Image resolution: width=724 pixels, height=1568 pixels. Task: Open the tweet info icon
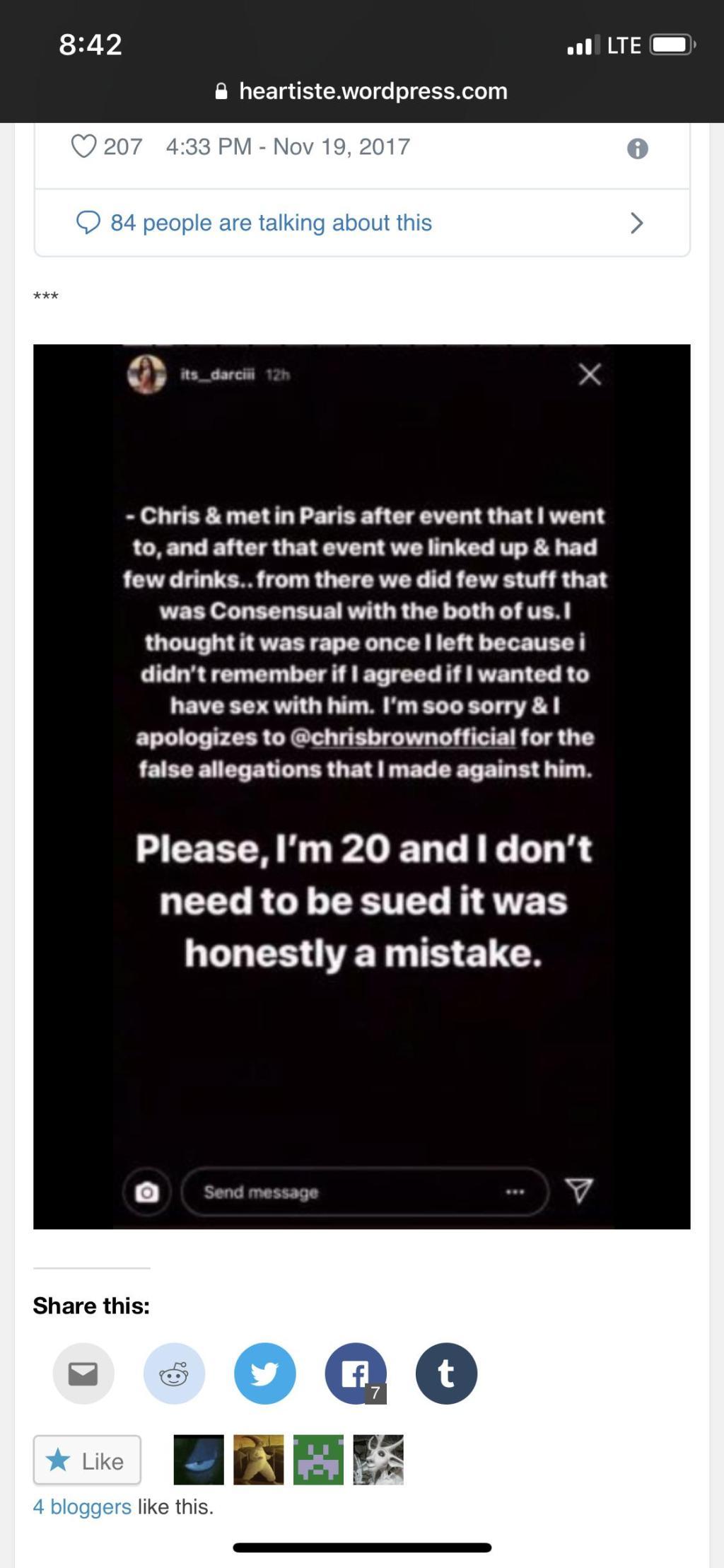click(x=637, y=149)
